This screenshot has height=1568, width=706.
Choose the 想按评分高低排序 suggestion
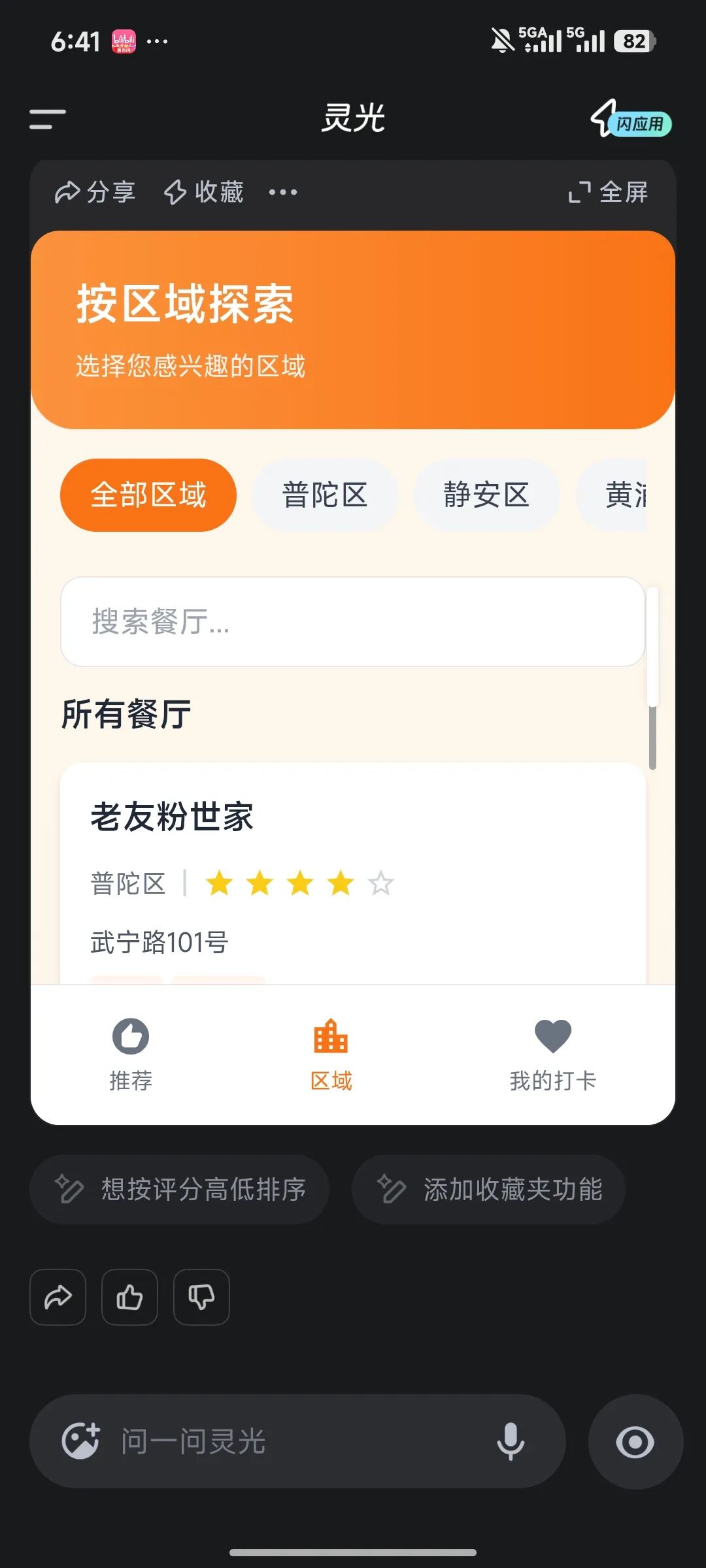pos(179,1189)
